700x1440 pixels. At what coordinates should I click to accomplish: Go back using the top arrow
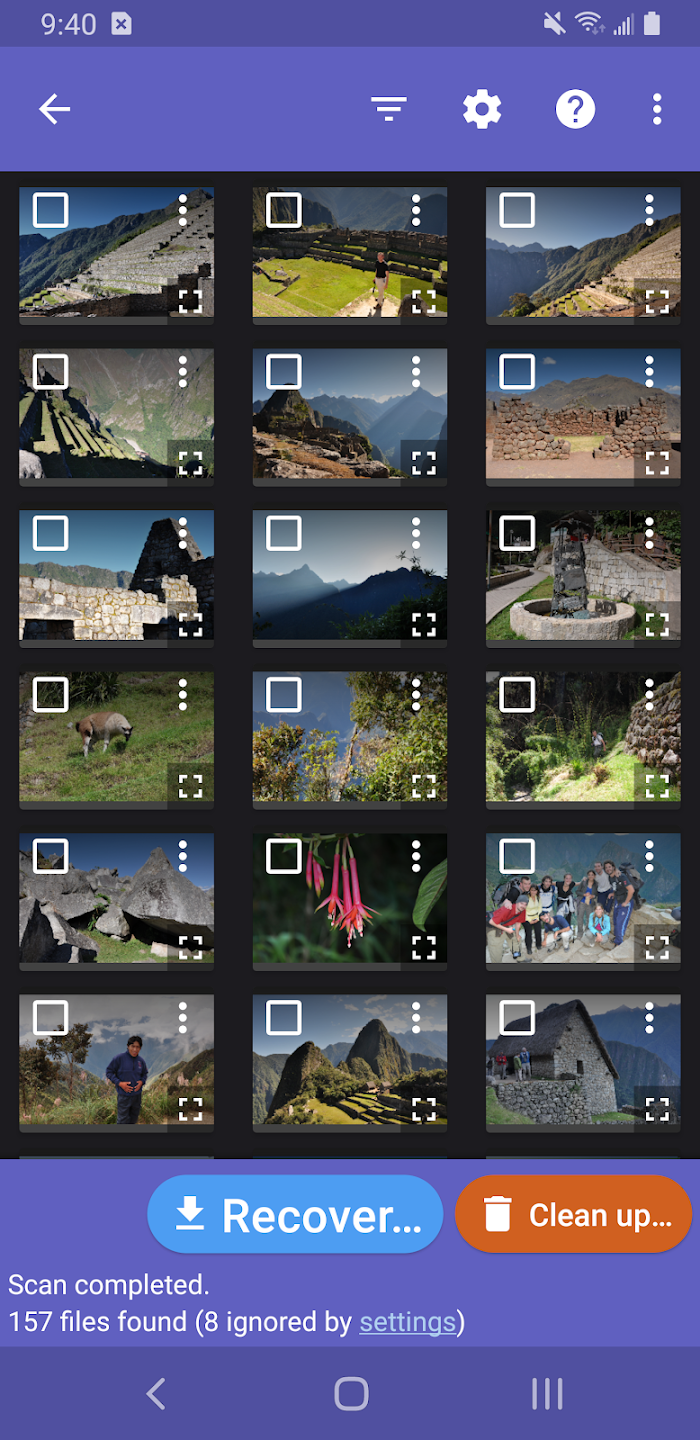point(55,109)
